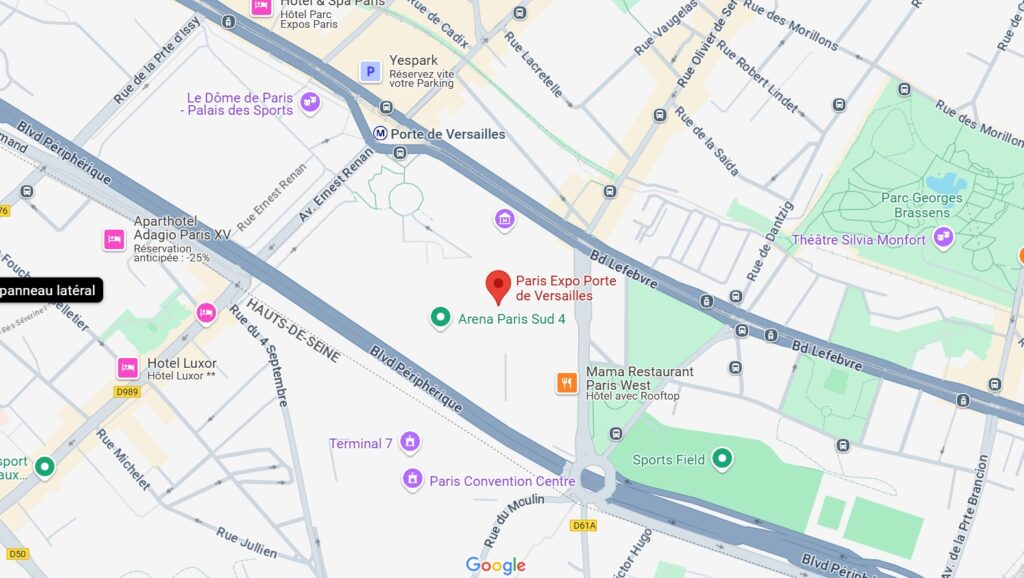This screenshot has height=578, width=1024.
Task: Open the Terminal 7 marker
Action: tap(409, 442)
